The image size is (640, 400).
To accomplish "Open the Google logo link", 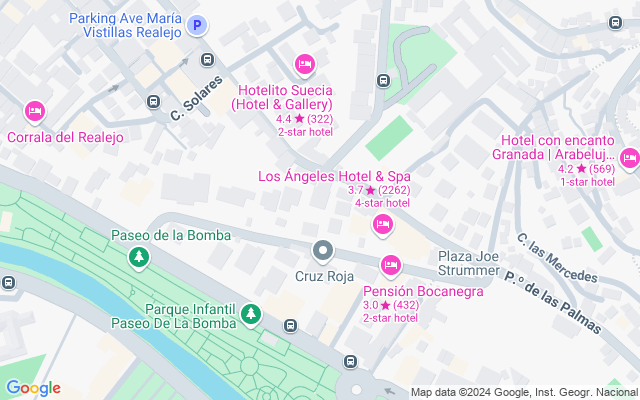I will tap(33, 388).
